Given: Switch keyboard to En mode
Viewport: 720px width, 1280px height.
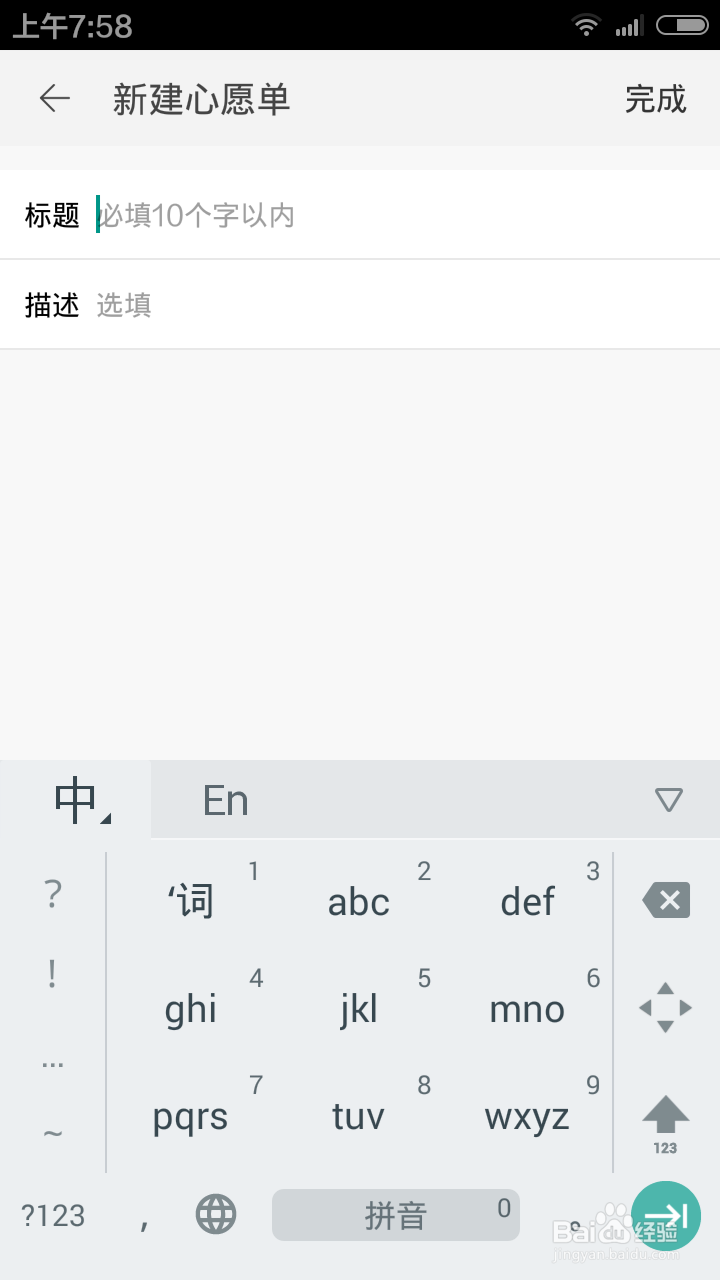Looking at the screenshot, I should [225, 799].
